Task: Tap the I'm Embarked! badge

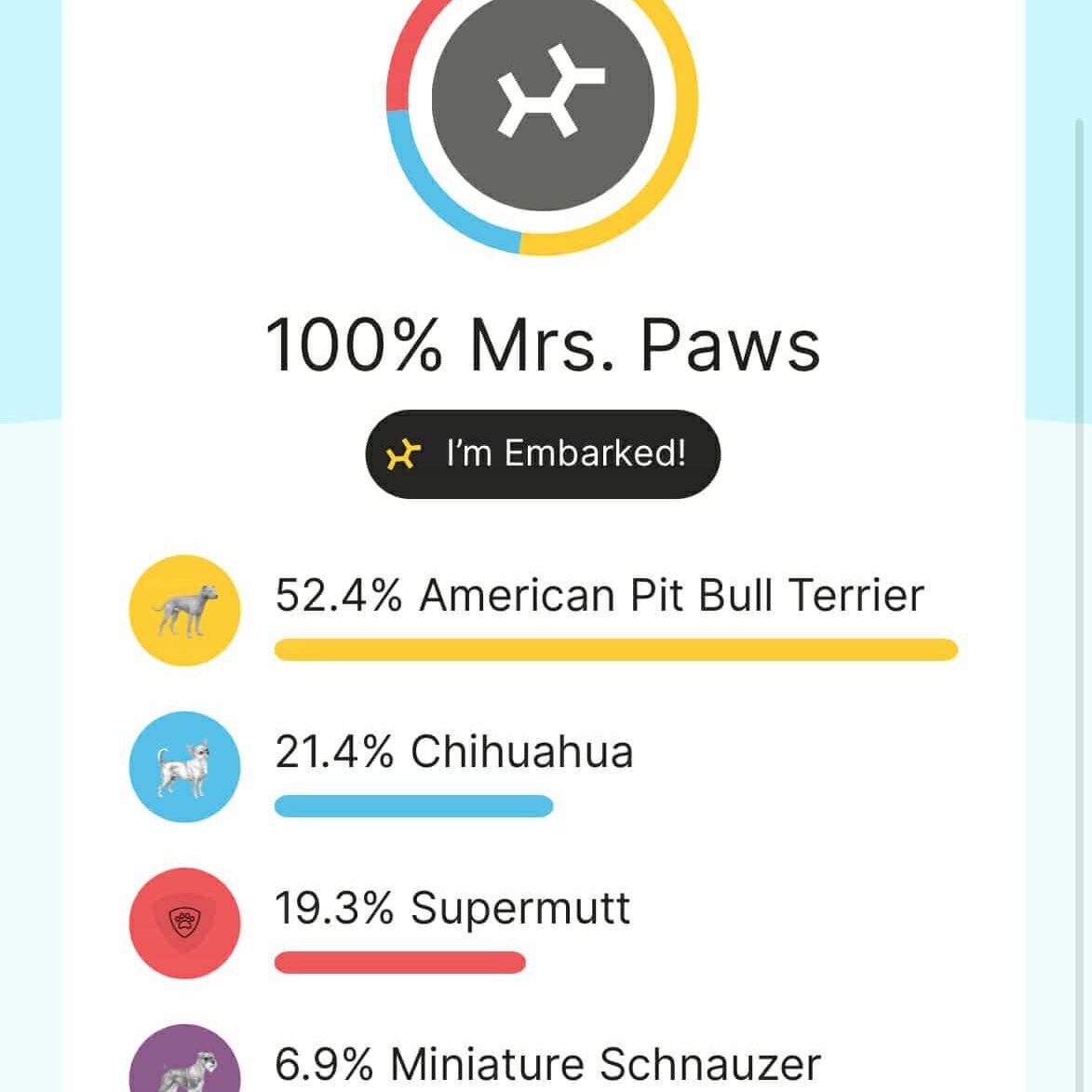Action: click(543, 454)
